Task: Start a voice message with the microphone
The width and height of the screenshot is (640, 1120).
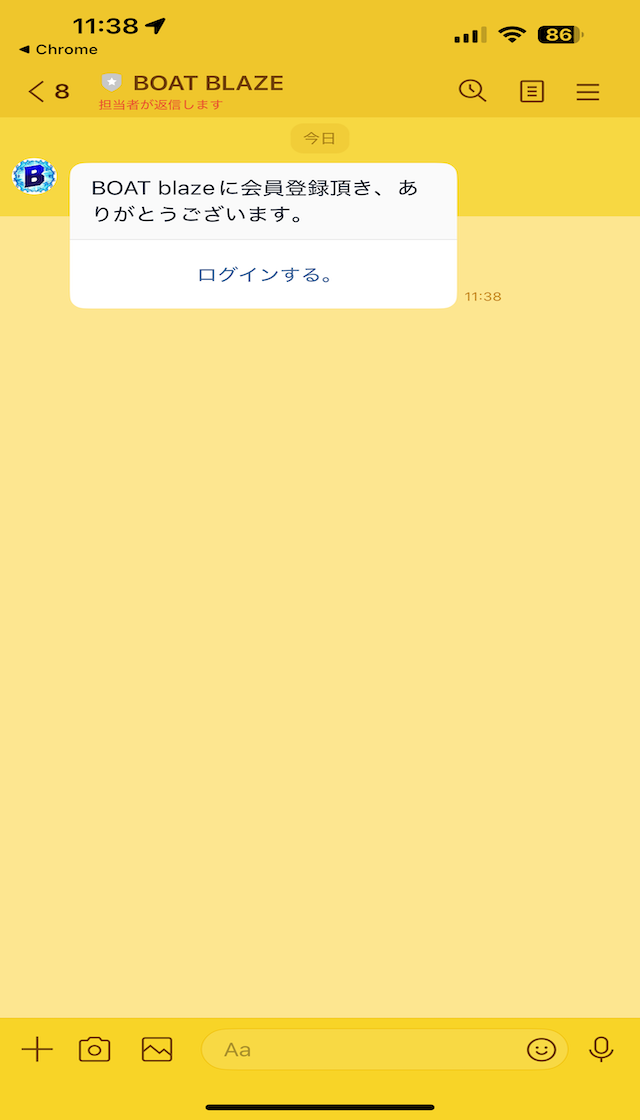Action: [601, 1049]
